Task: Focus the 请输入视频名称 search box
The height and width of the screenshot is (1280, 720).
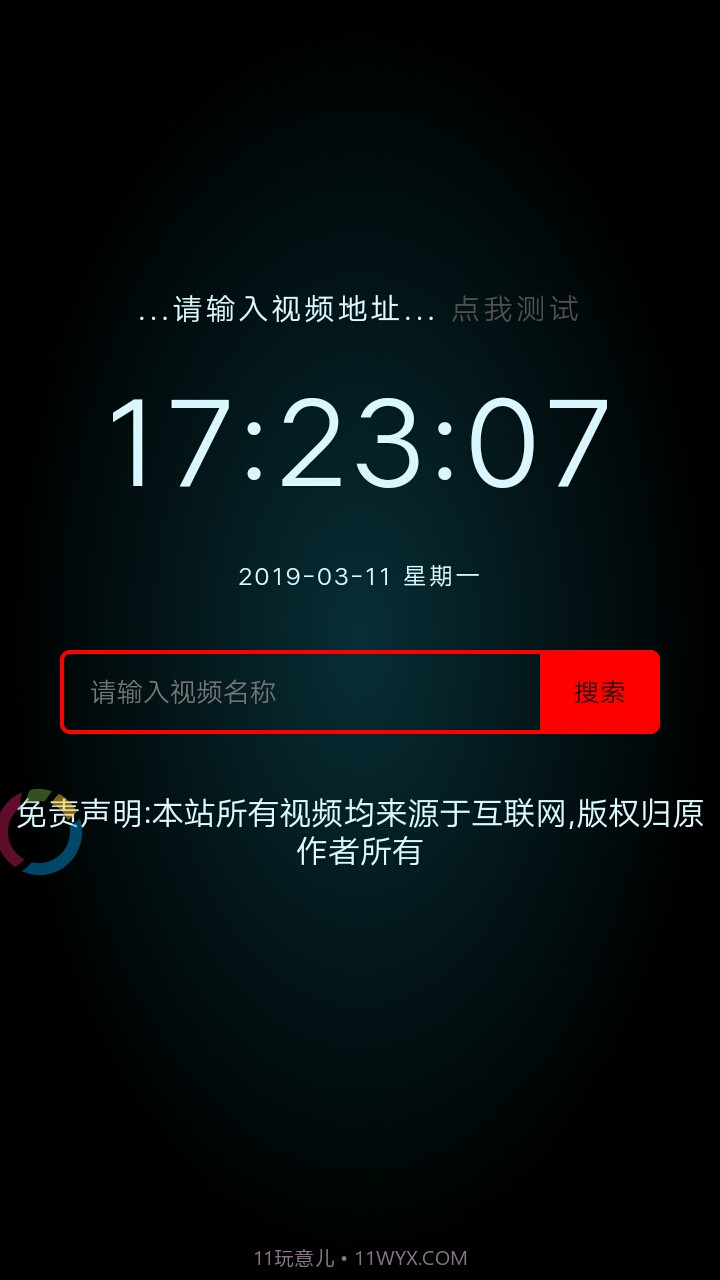Action: (302, 692)
